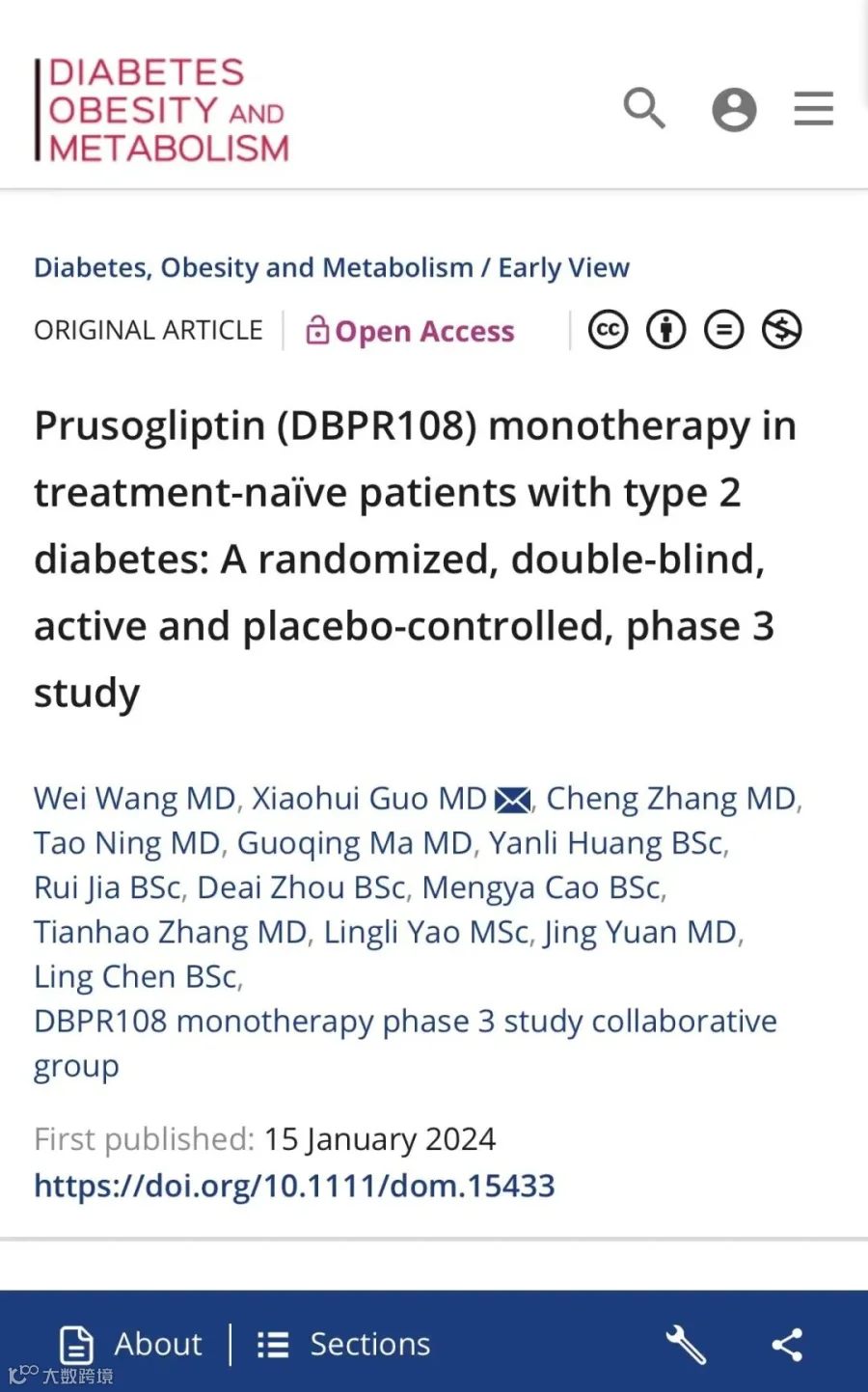The width and height of the screenshot is (868, 1392).
Task: Share this article
Action: (787, 1344)
